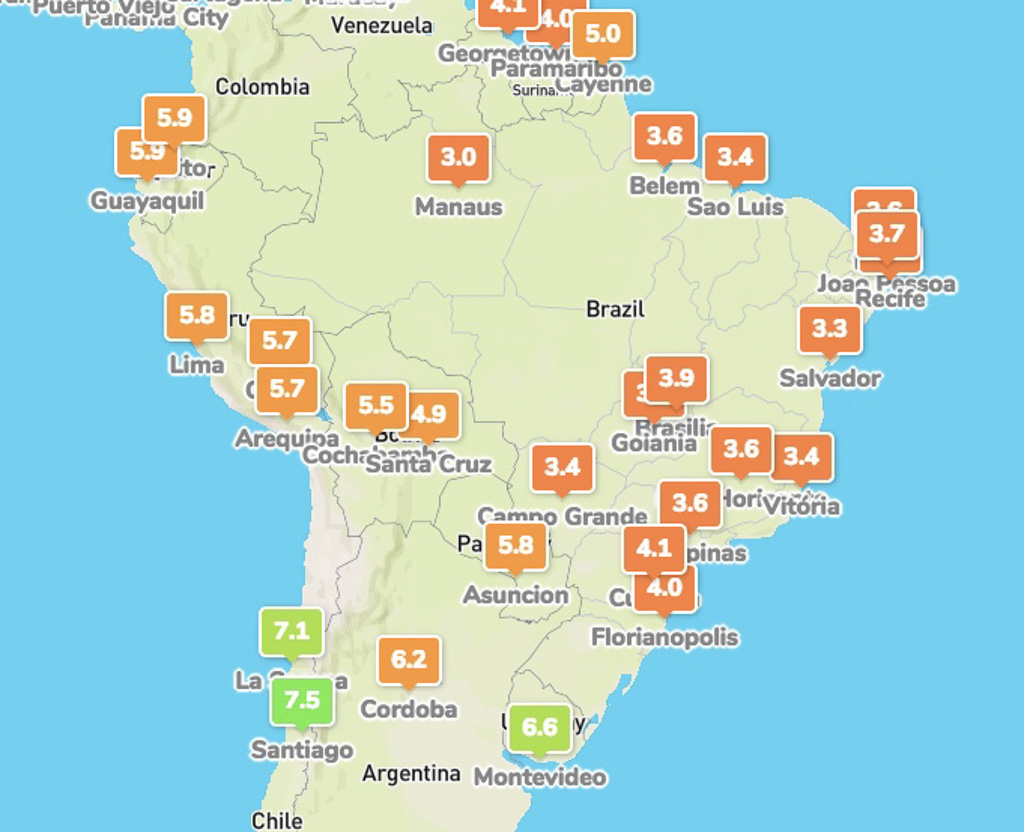
Task: Tap the Campo Grande 3.4 marker
Action: (562, 467)
